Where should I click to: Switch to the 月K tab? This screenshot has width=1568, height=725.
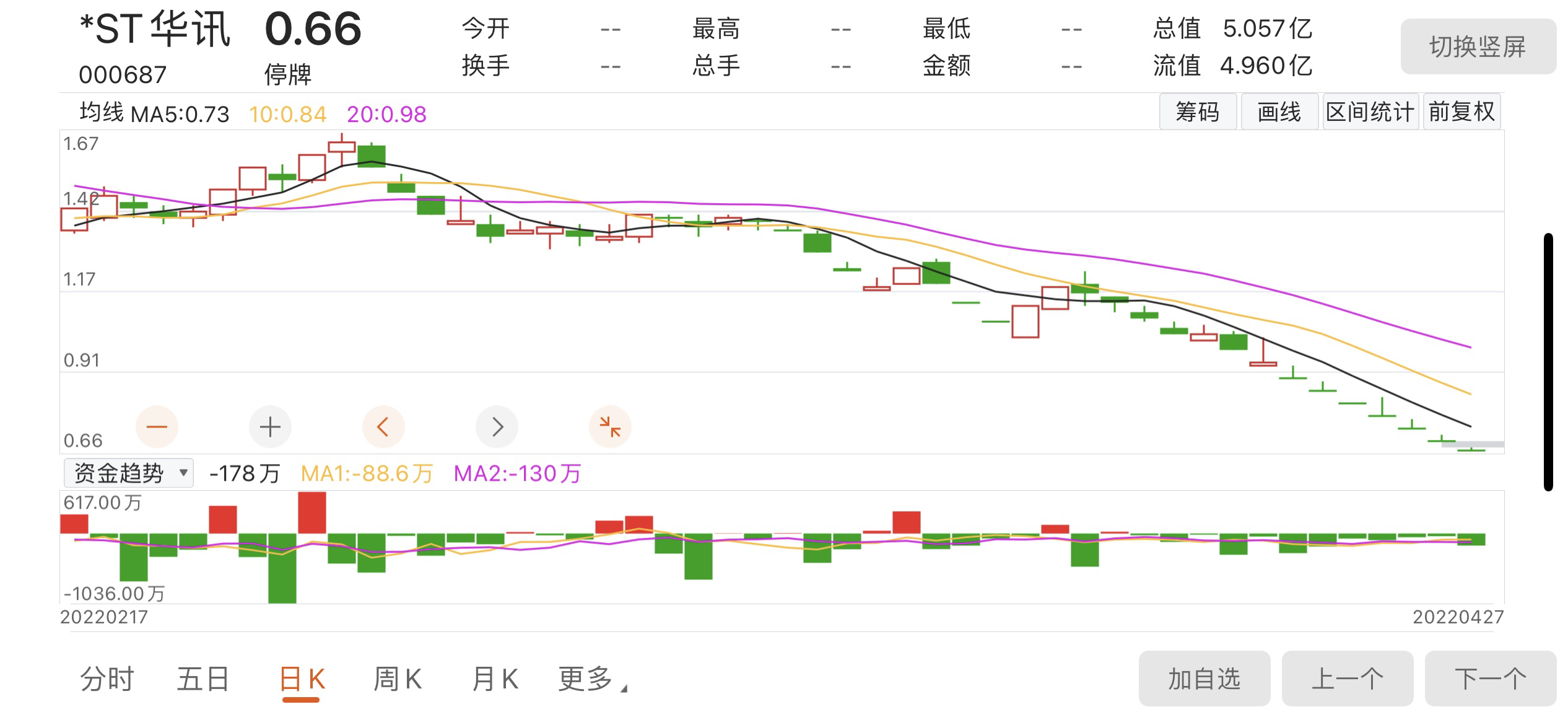point(494,679)
